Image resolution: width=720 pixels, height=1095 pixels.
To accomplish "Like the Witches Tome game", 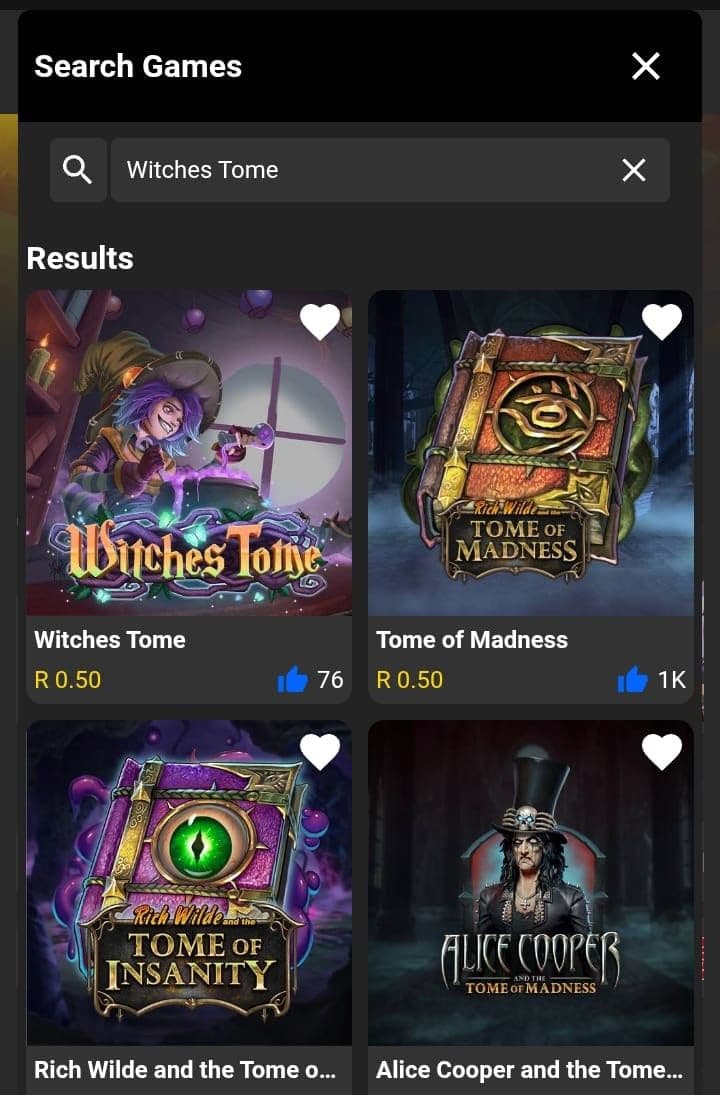I will (293, 681).
